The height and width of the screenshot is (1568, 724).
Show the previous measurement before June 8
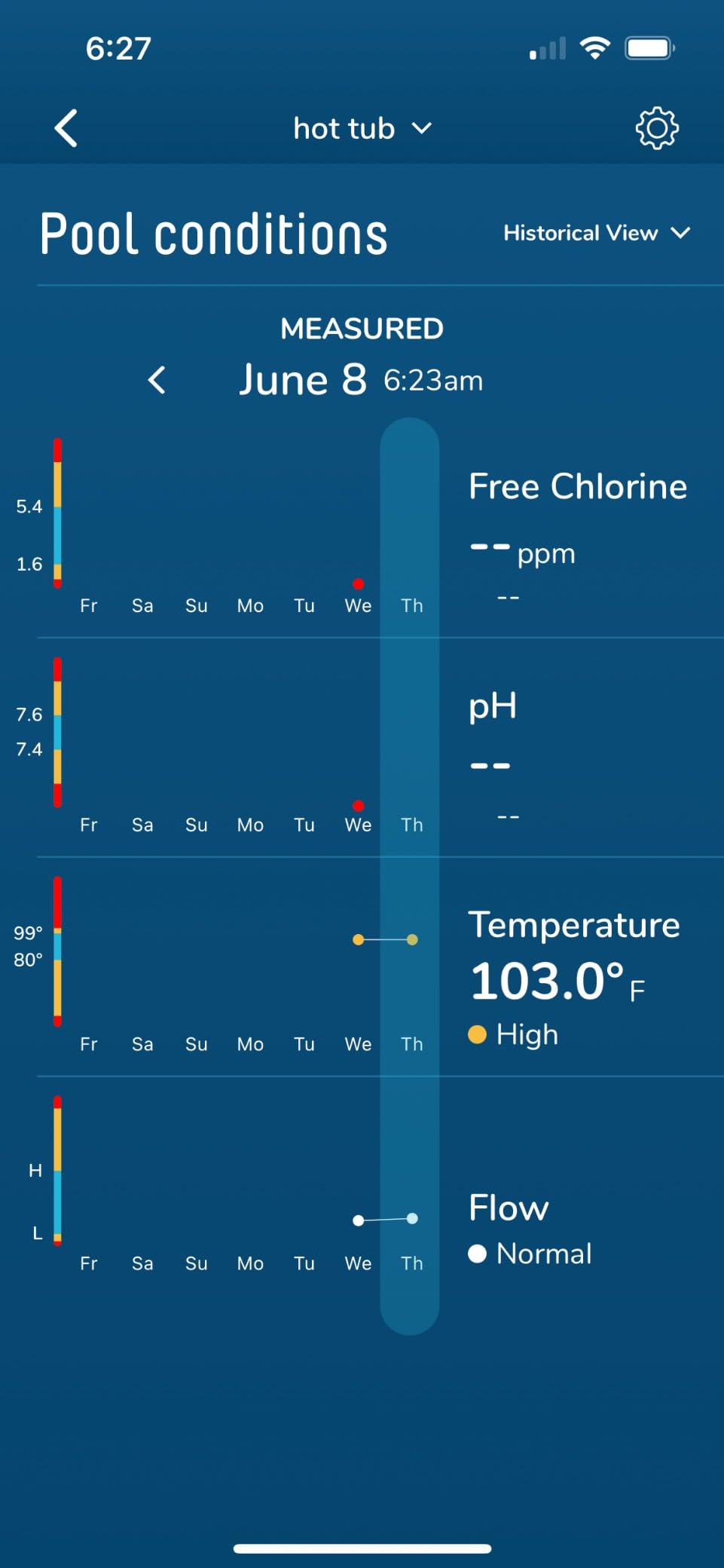pos(157,380)
